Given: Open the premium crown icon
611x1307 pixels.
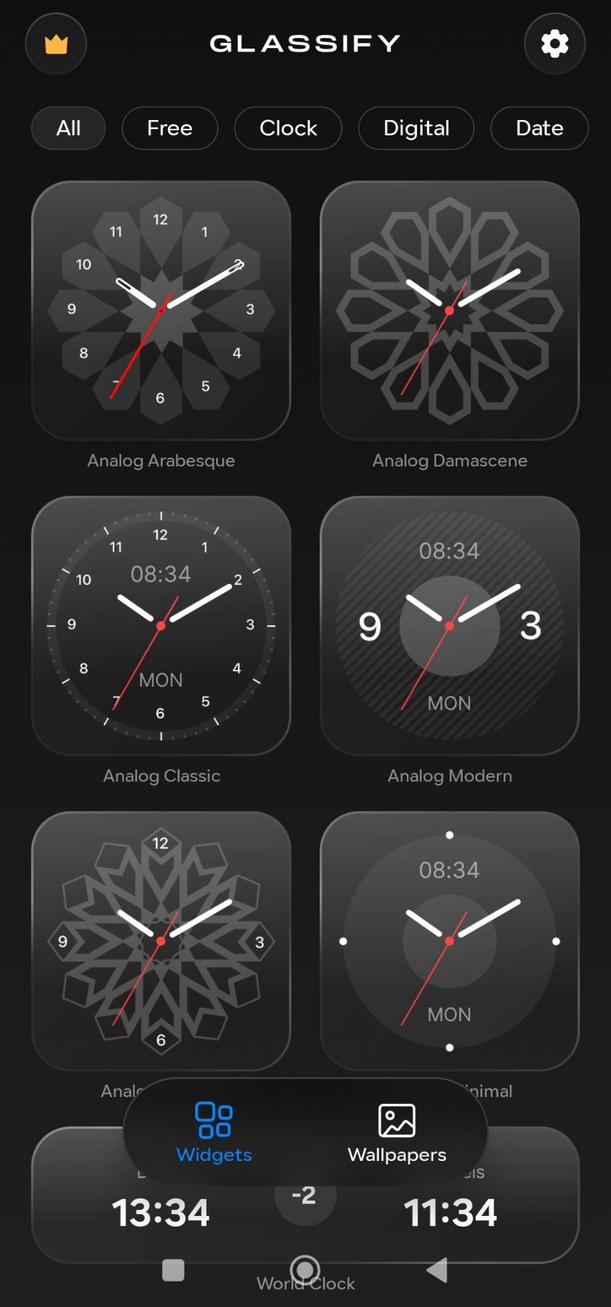Looking at the screenshot, I should coord(56,44).
